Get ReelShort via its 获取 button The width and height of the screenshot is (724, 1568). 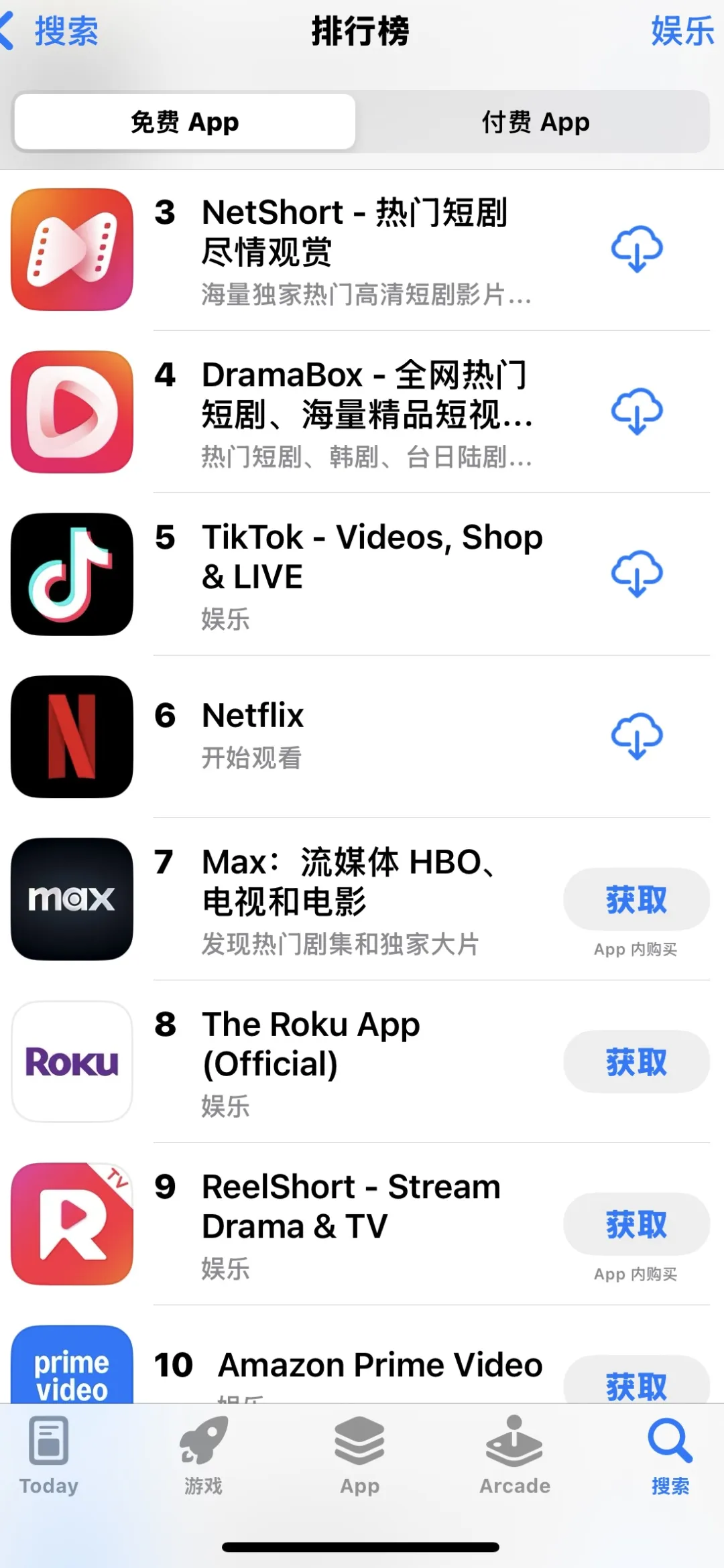point(636,1224)
